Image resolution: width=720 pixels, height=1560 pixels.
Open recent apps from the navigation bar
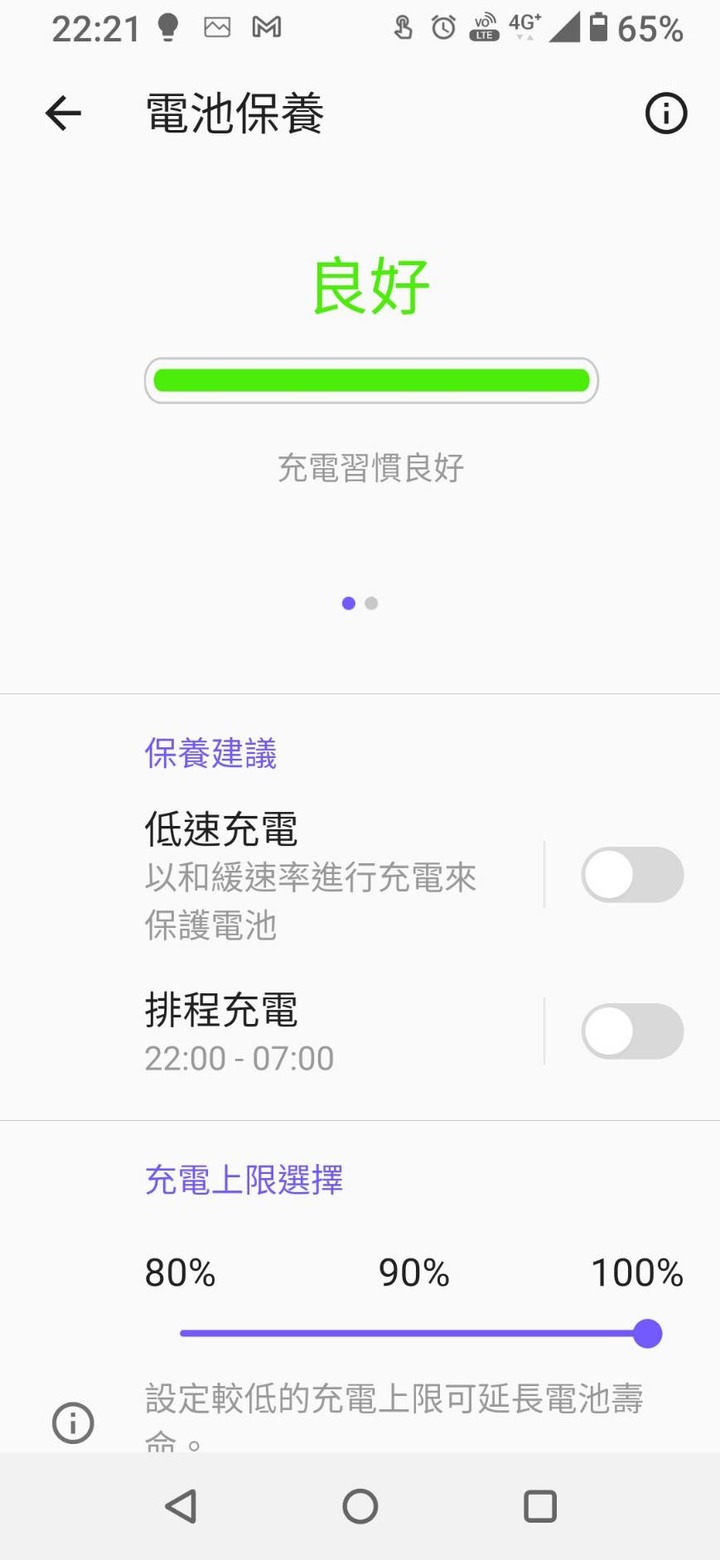click(x=540, y=1506)
